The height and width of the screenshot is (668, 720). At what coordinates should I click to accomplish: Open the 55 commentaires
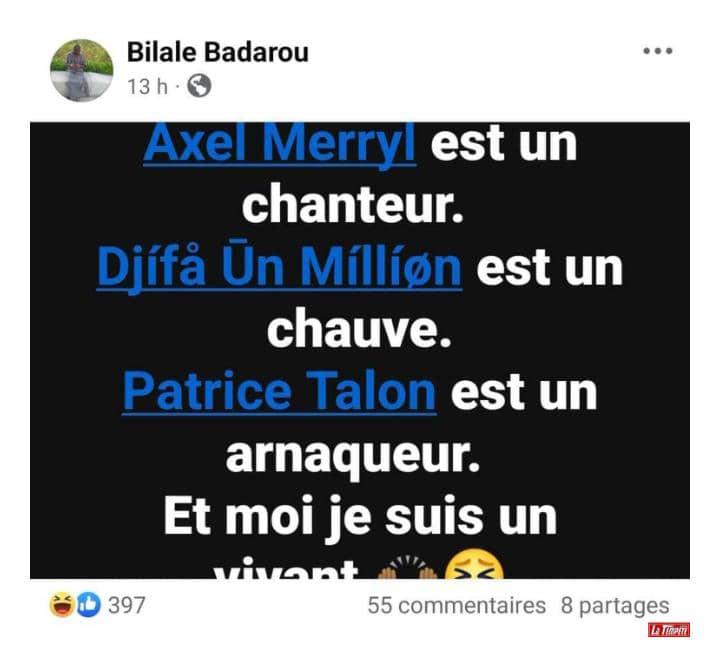(456, 606)
